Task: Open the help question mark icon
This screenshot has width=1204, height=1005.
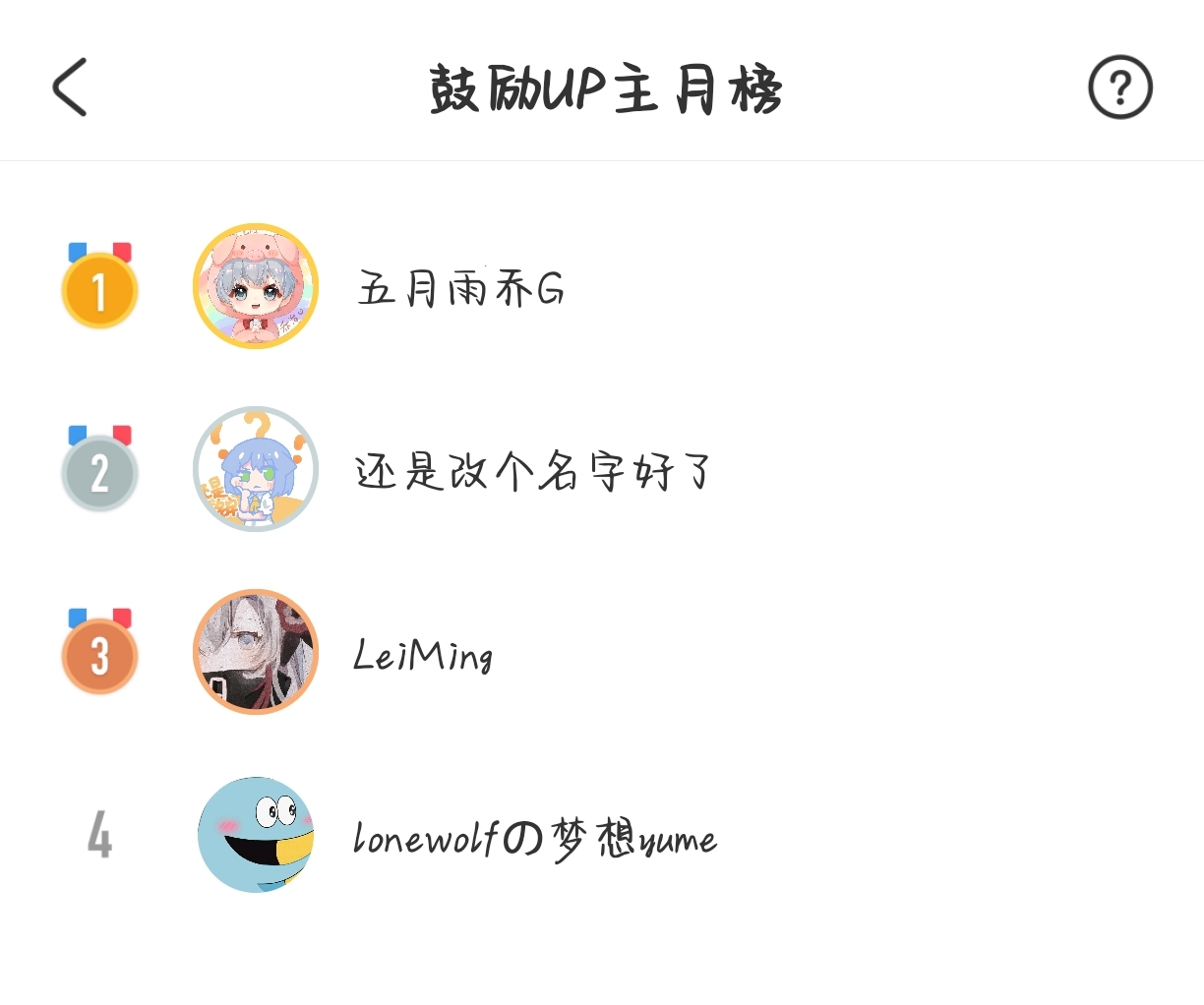Action: coord(1119,88)
